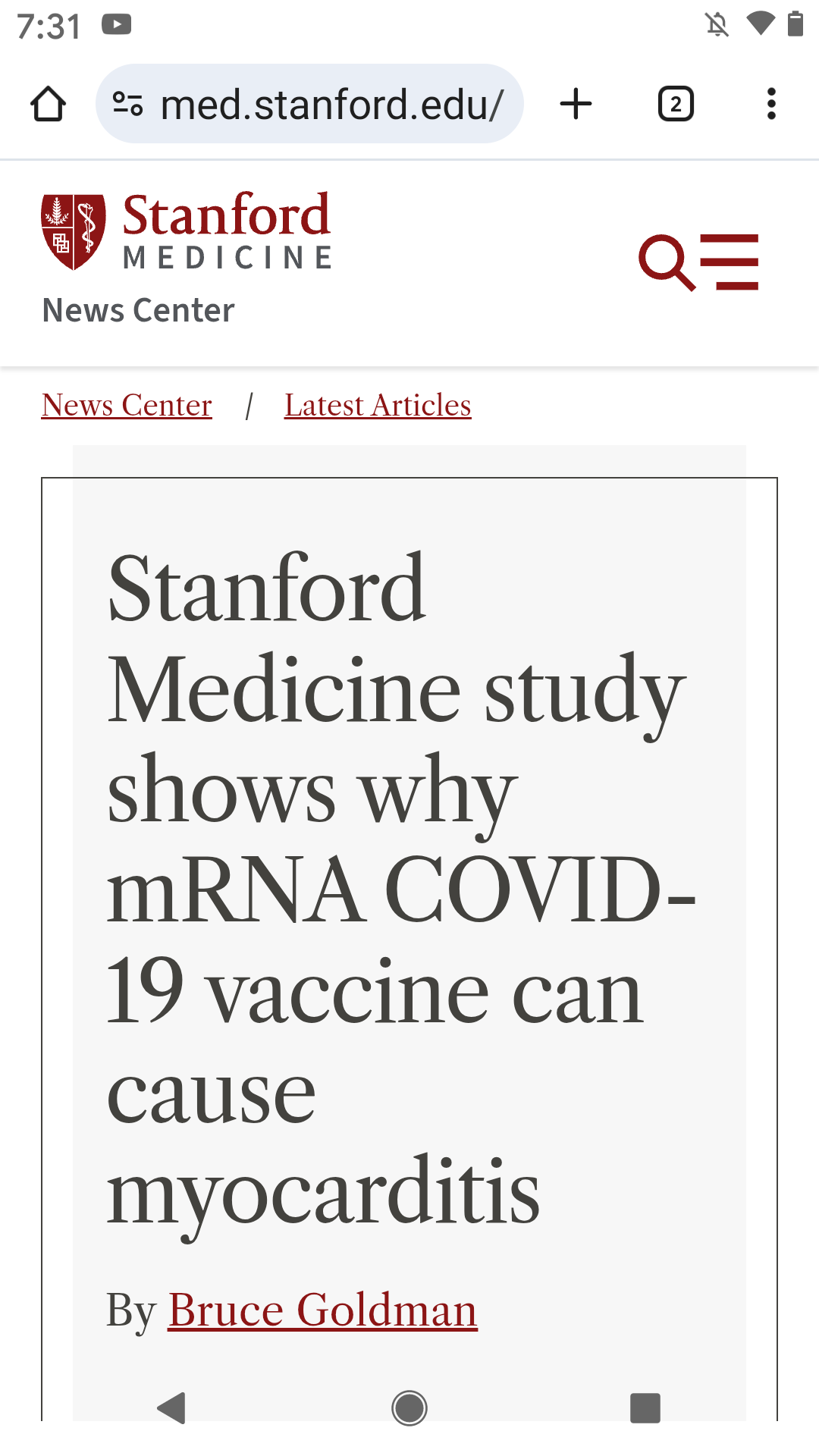Screen dimensions: 819x1456
Task: Open the recent apps overview
Action: point(645,1408)
